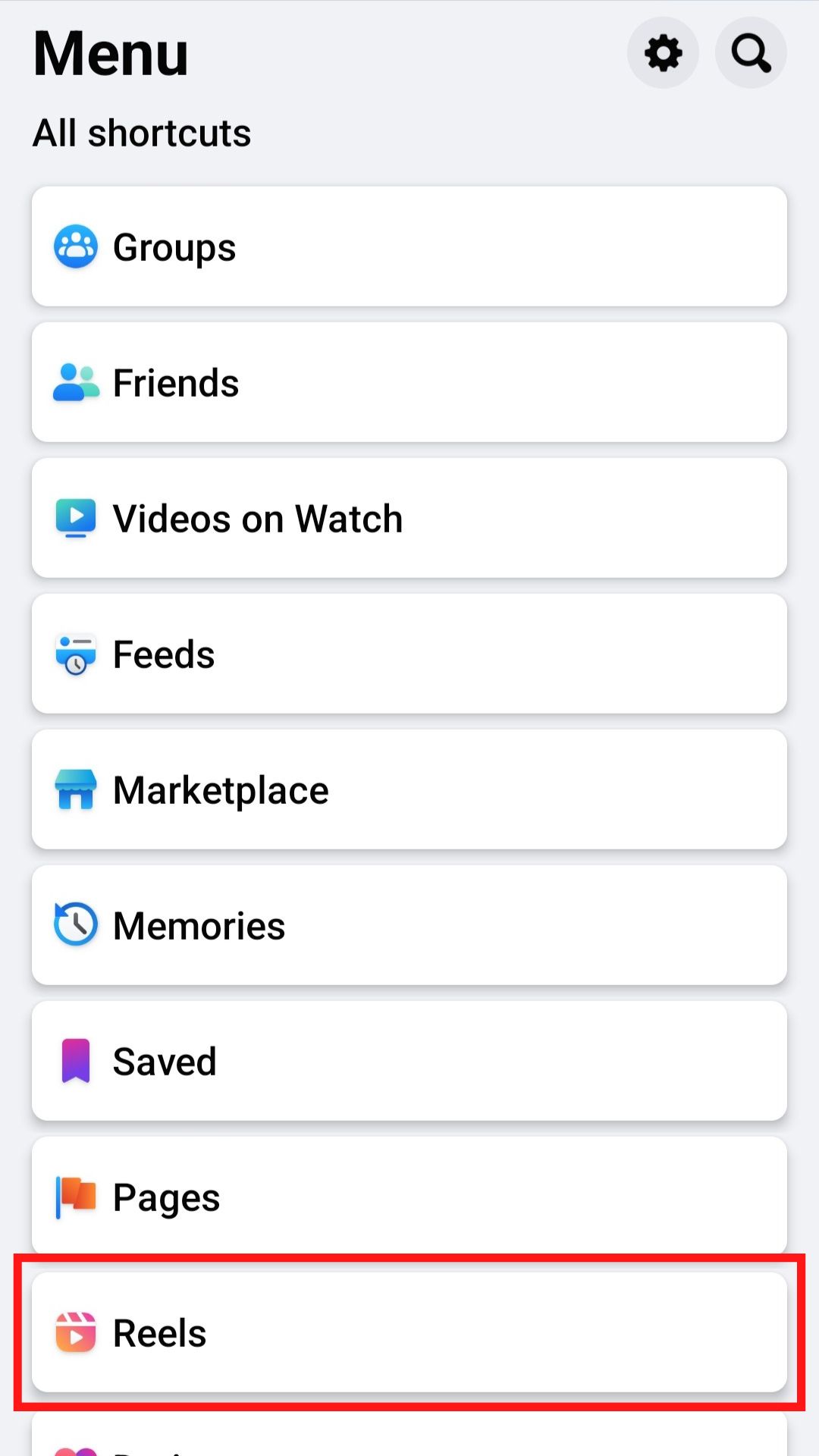The height and width of the screenshot is (1456, 819).
Task: Open the Memories shortcut row
Action: 409,924
